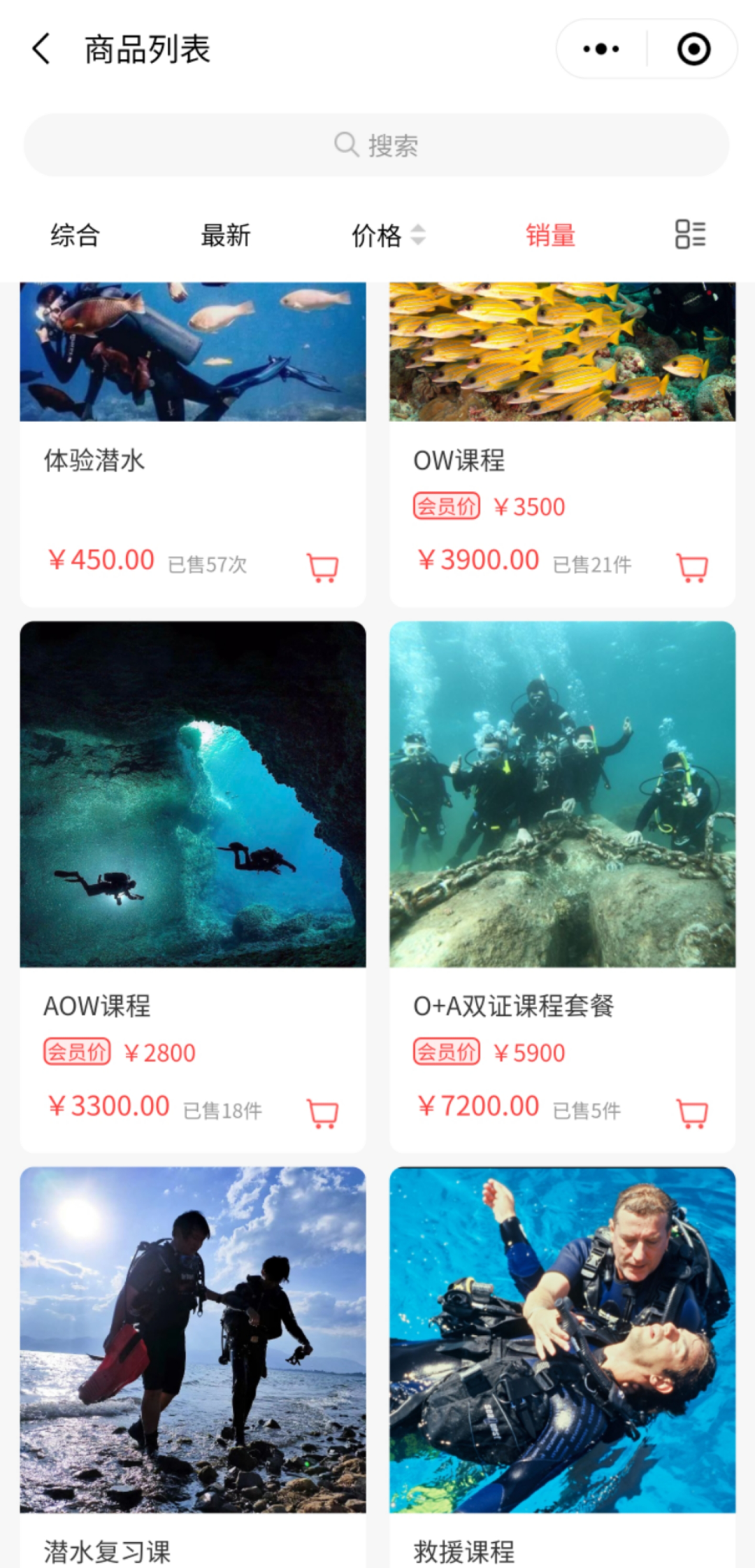Tap the circular close target icon
The image size is (755, 1568).
(x=692, y=48)
